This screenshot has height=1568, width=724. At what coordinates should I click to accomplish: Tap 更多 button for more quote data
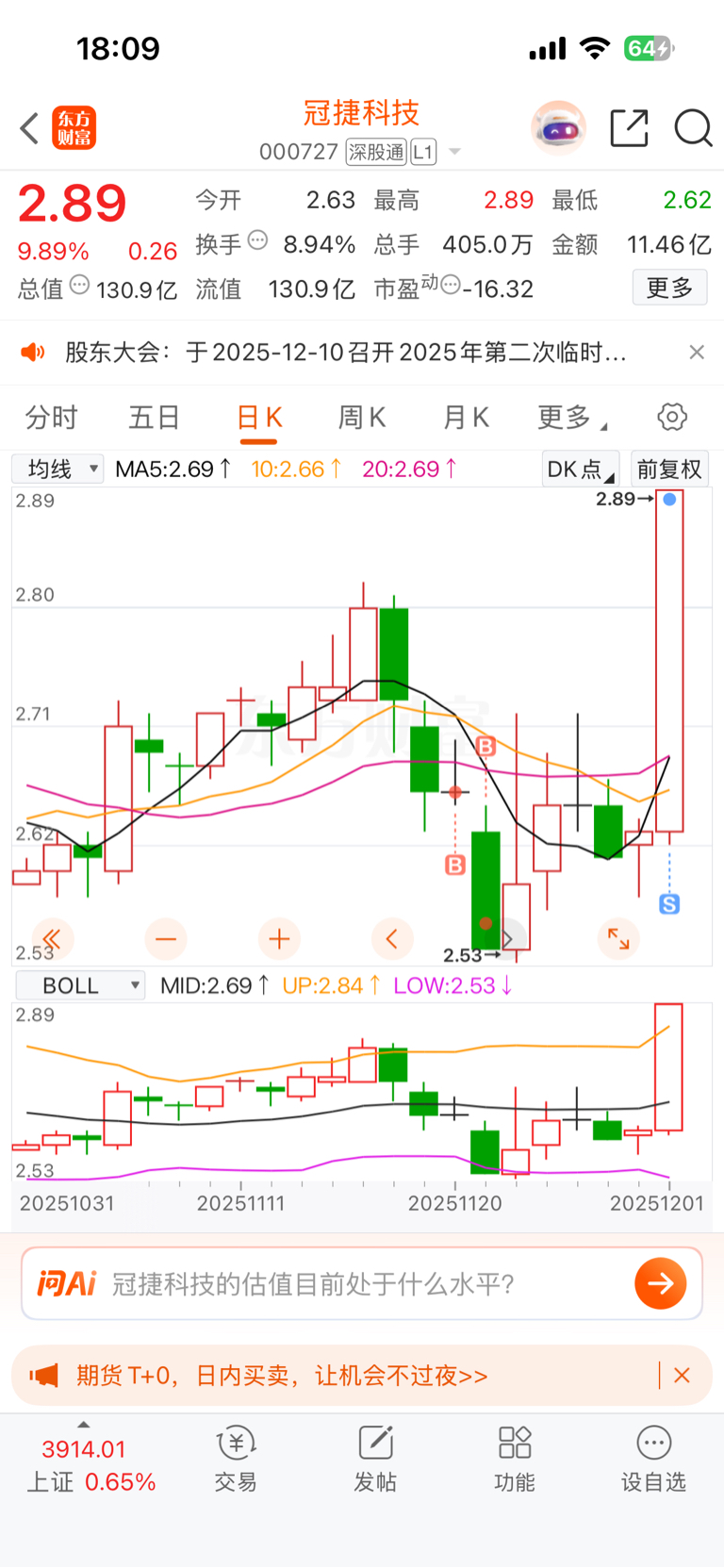click(669, 288)
